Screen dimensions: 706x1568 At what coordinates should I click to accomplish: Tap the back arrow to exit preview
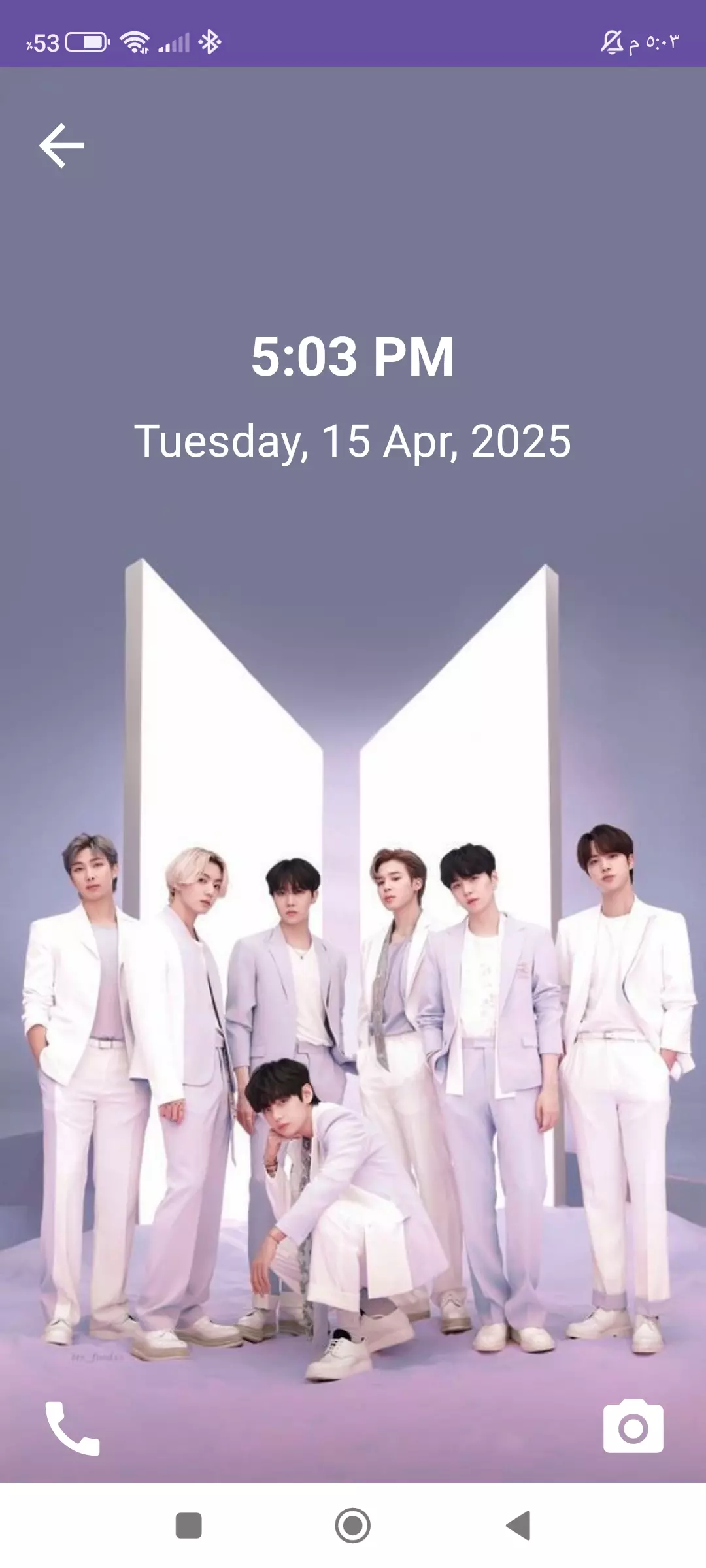click(x=62, y=146)
